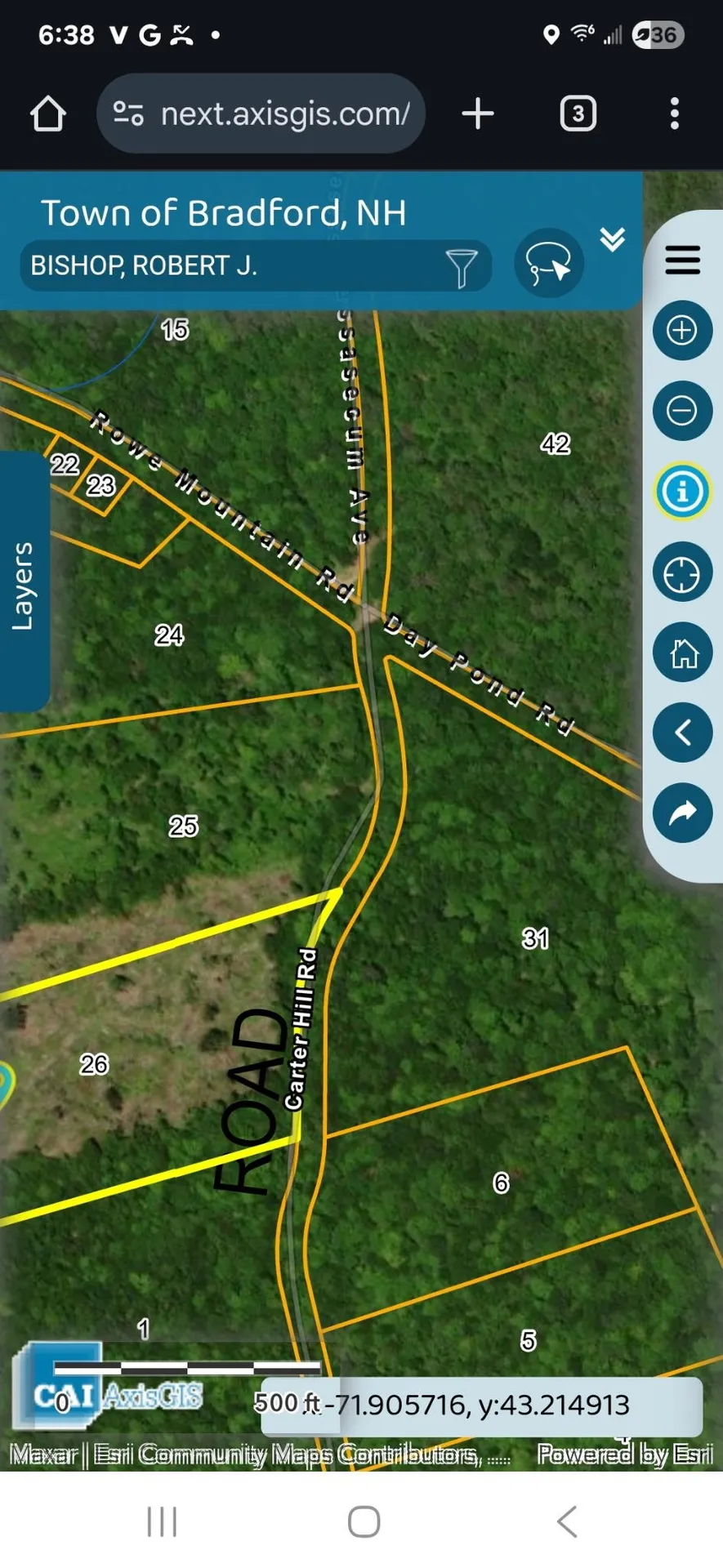
Task: Activate the lasso selection tool
Action: 548,264
